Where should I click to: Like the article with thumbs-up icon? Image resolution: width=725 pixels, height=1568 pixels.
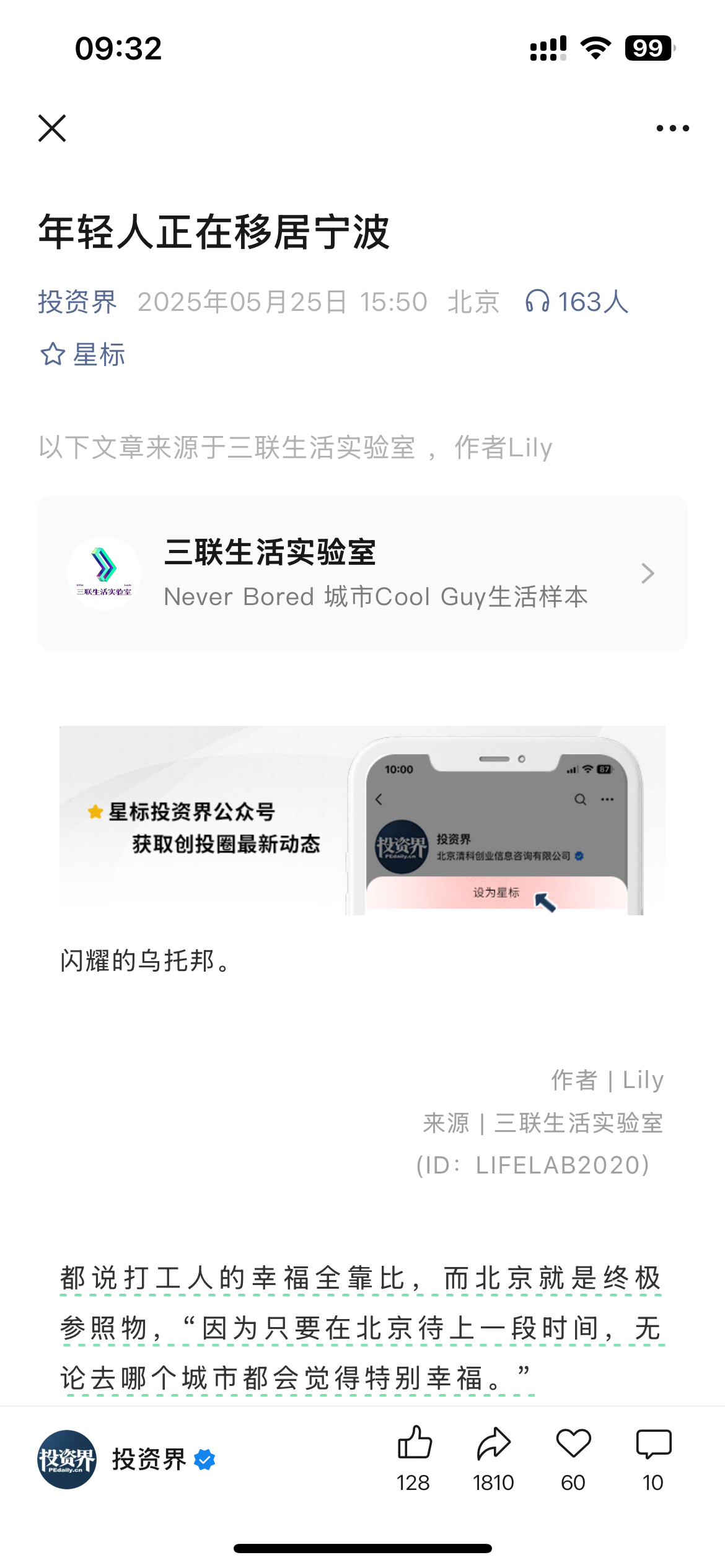414,1458
